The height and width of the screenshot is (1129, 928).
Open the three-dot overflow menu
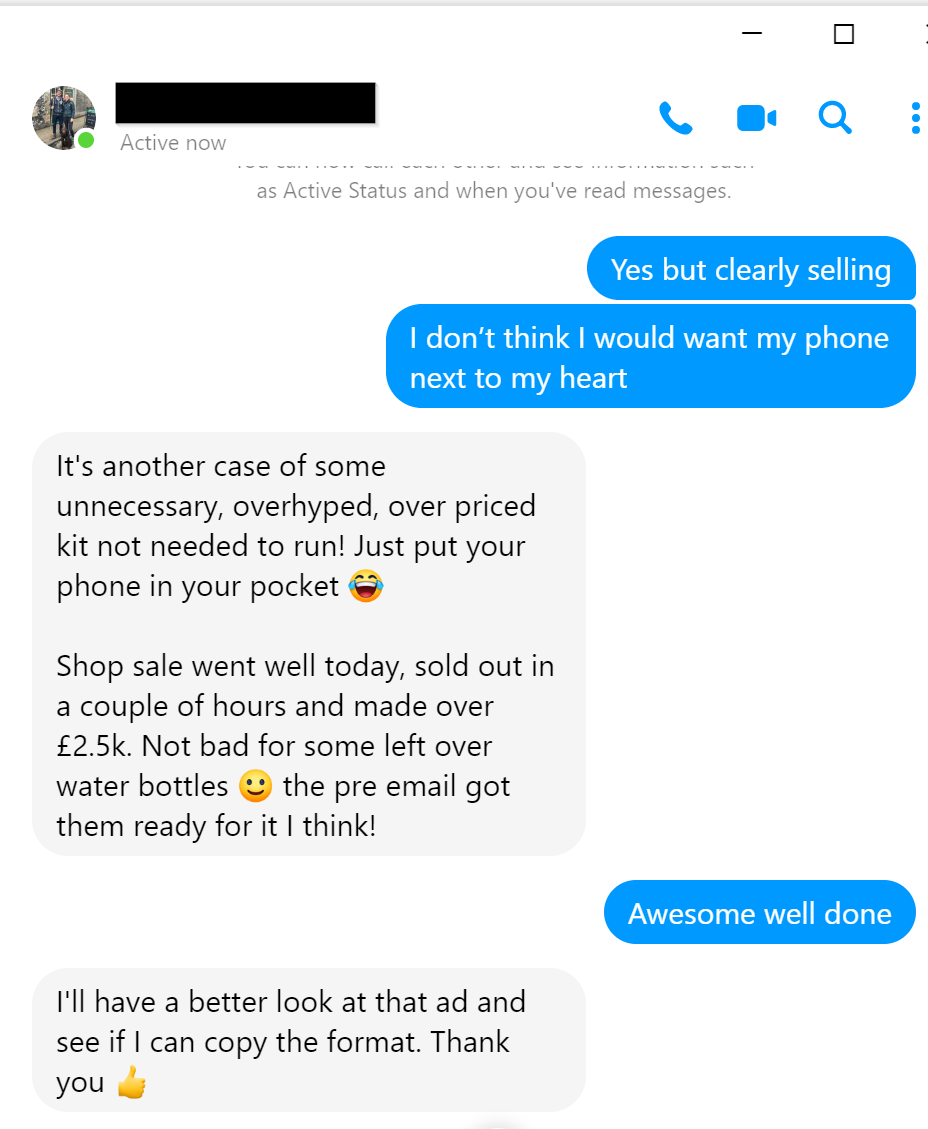[915, 118]
